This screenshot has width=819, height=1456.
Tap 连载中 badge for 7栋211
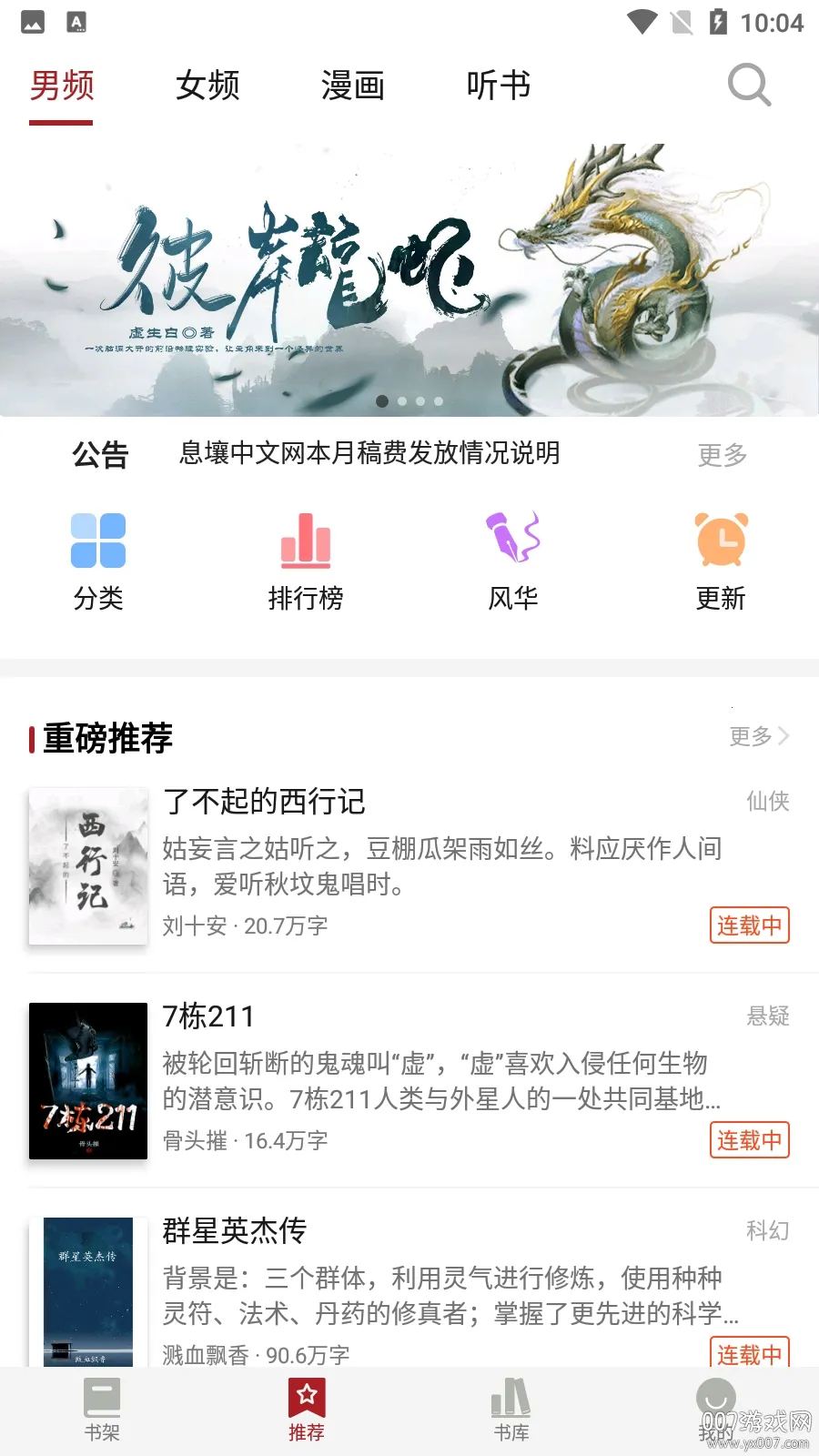pyautogui.click(x=748, y=1140)
